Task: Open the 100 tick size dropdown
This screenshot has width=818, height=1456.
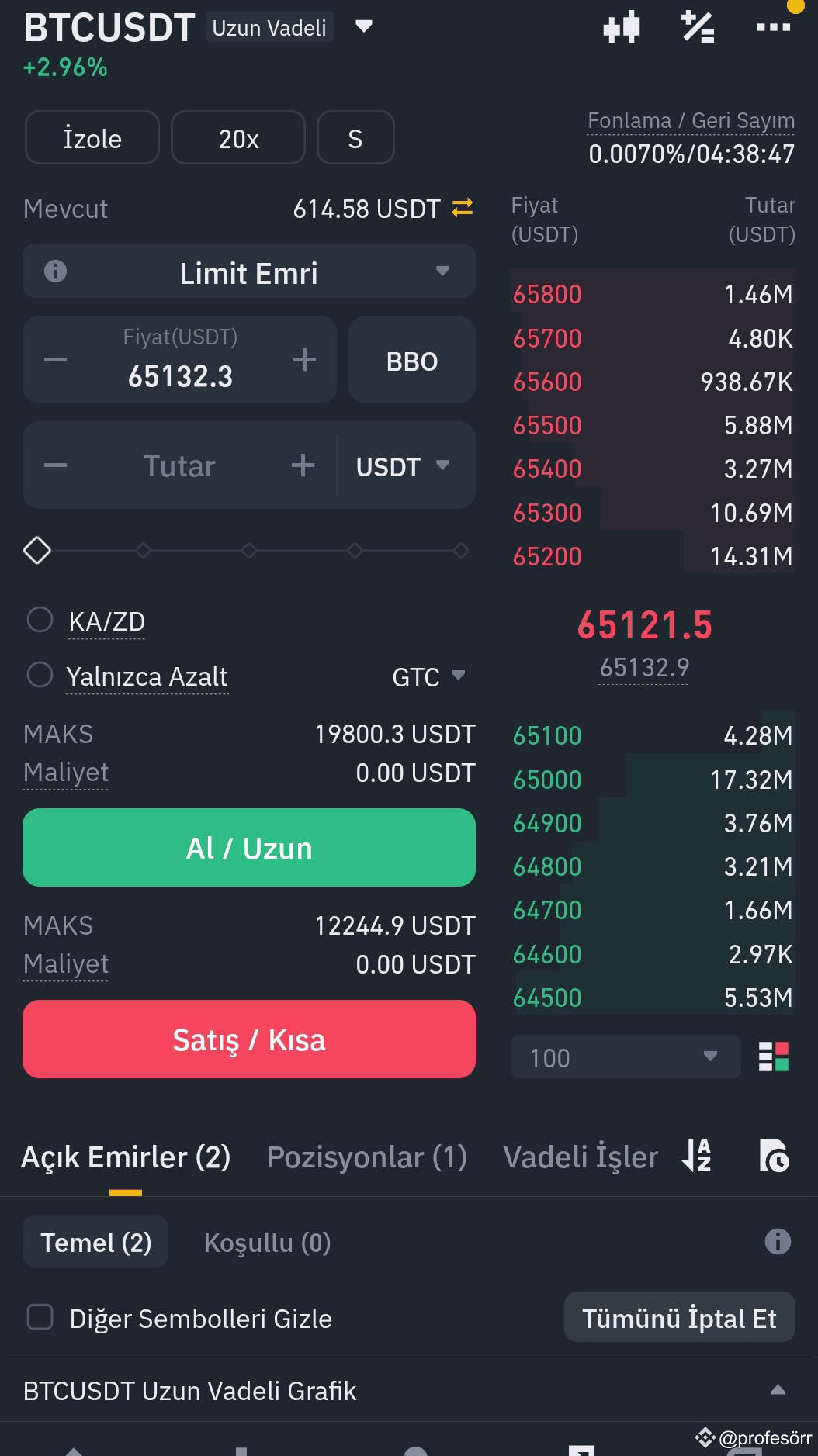Action: [624, 1057]
